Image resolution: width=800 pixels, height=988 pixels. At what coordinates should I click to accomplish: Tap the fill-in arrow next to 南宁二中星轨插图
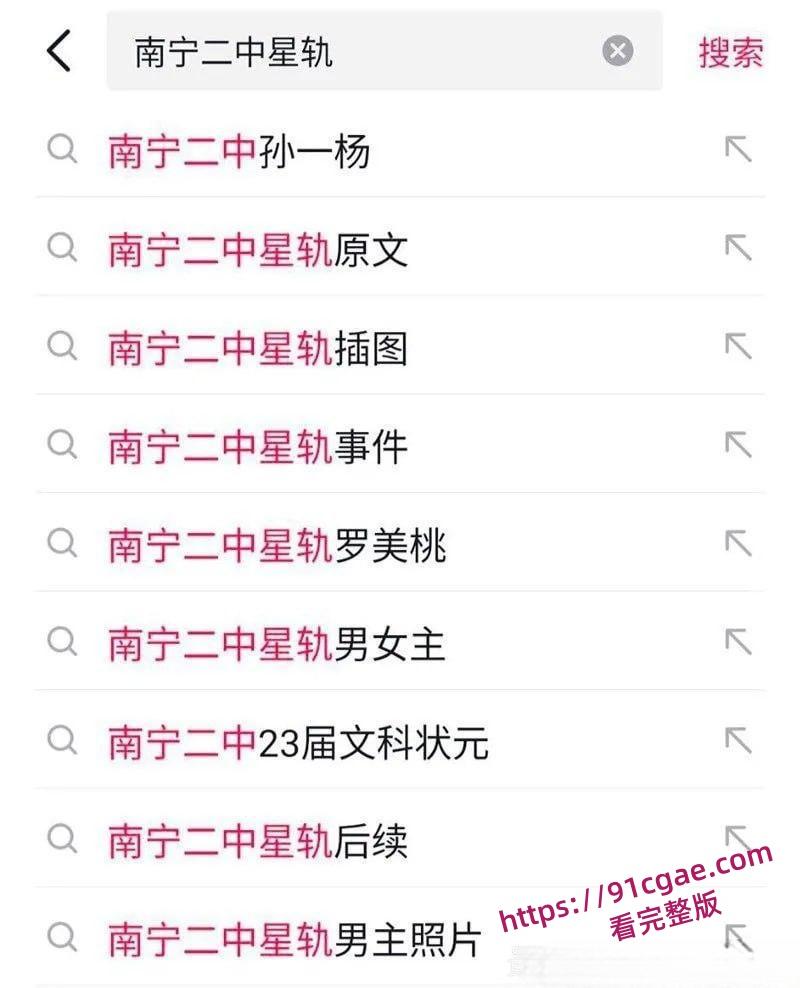(x=737, y=349)
